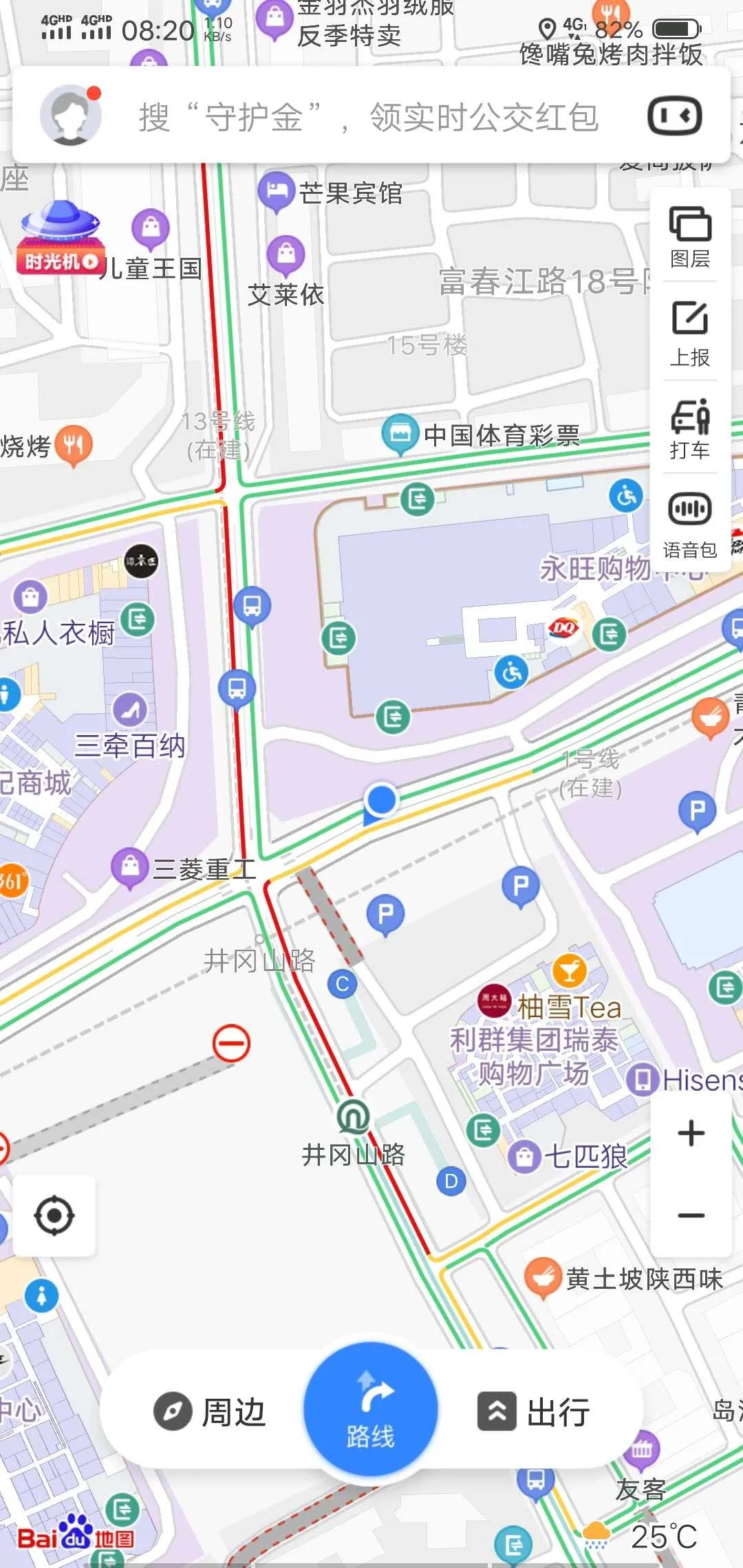
Task: Open the icon at search bar's right end
Action: coord(674,116)
